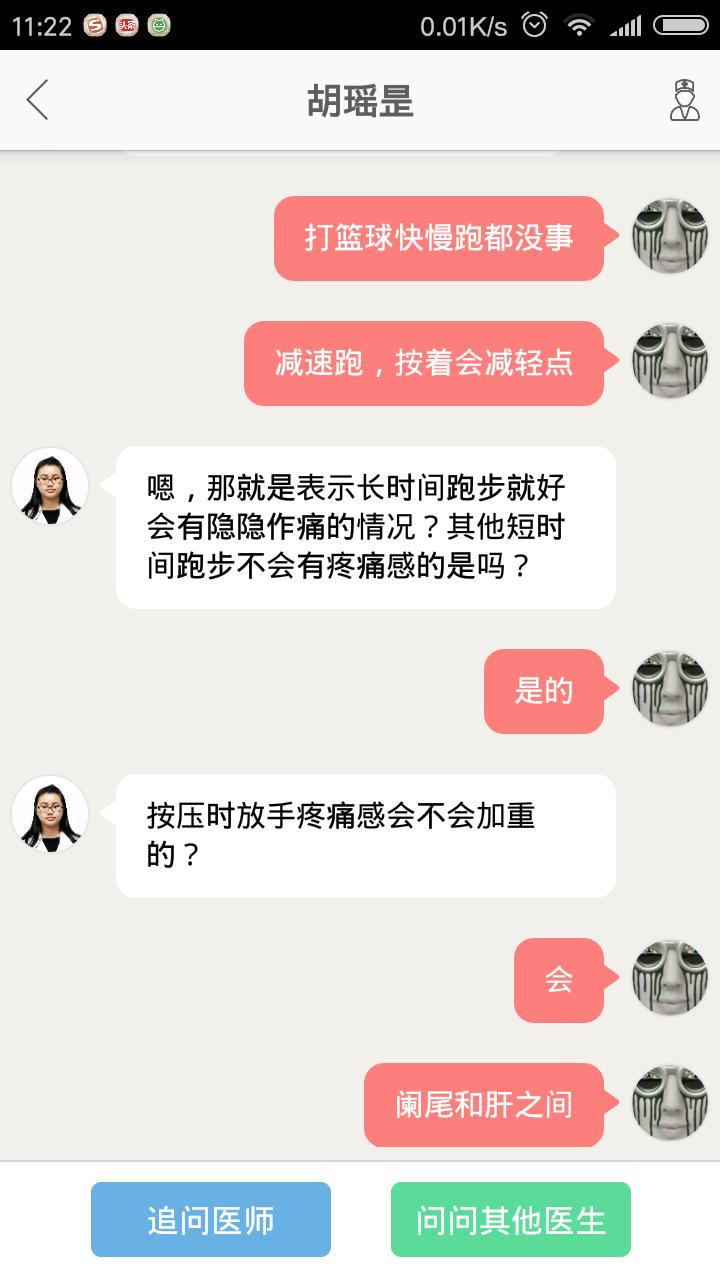Tap the chat title 胡瑶是
This screenshot has height=1280, width=720.
(x=359, y=100)
